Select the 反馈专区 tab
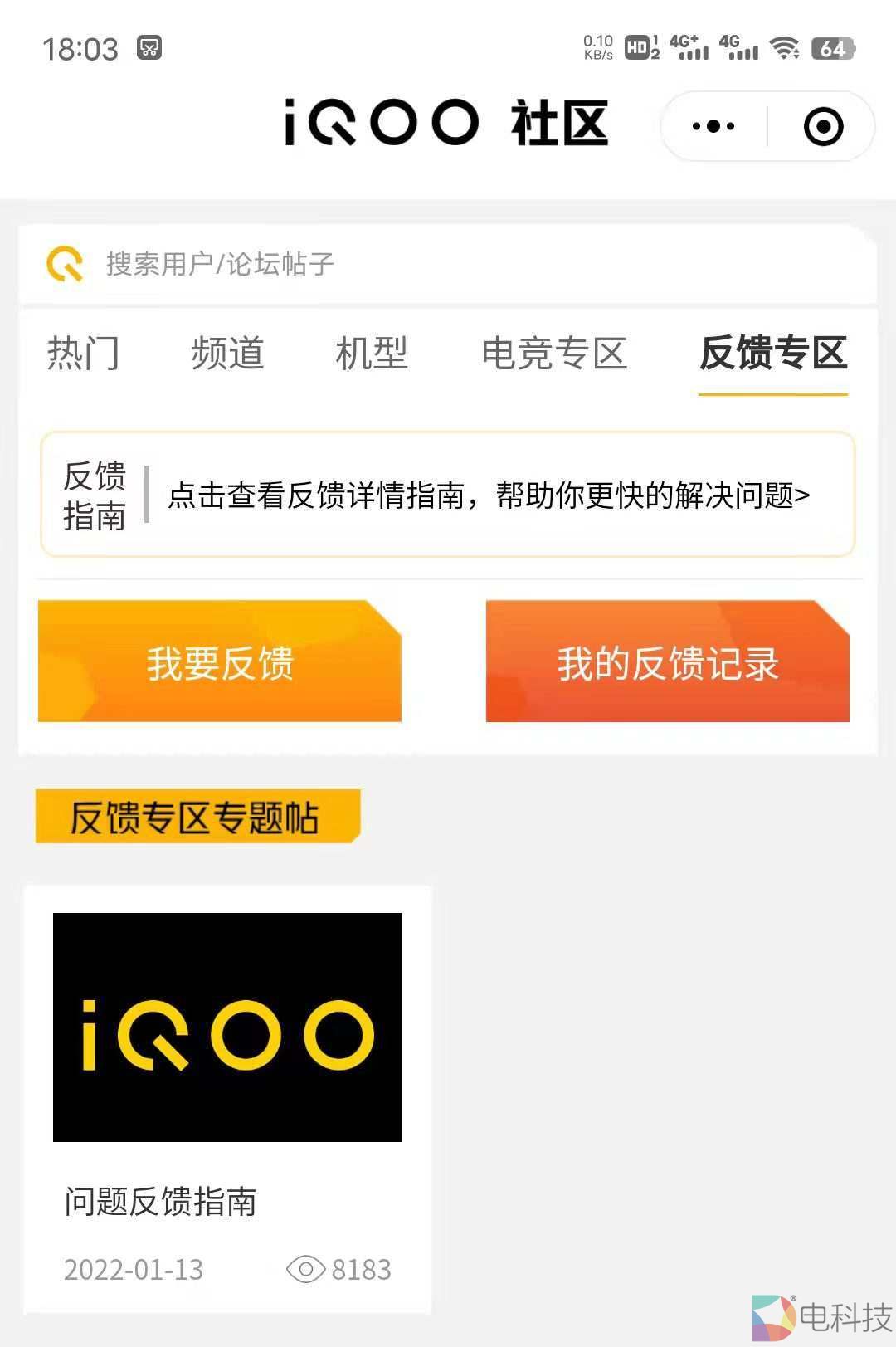 pyautogui.click(x=772, y=354)
